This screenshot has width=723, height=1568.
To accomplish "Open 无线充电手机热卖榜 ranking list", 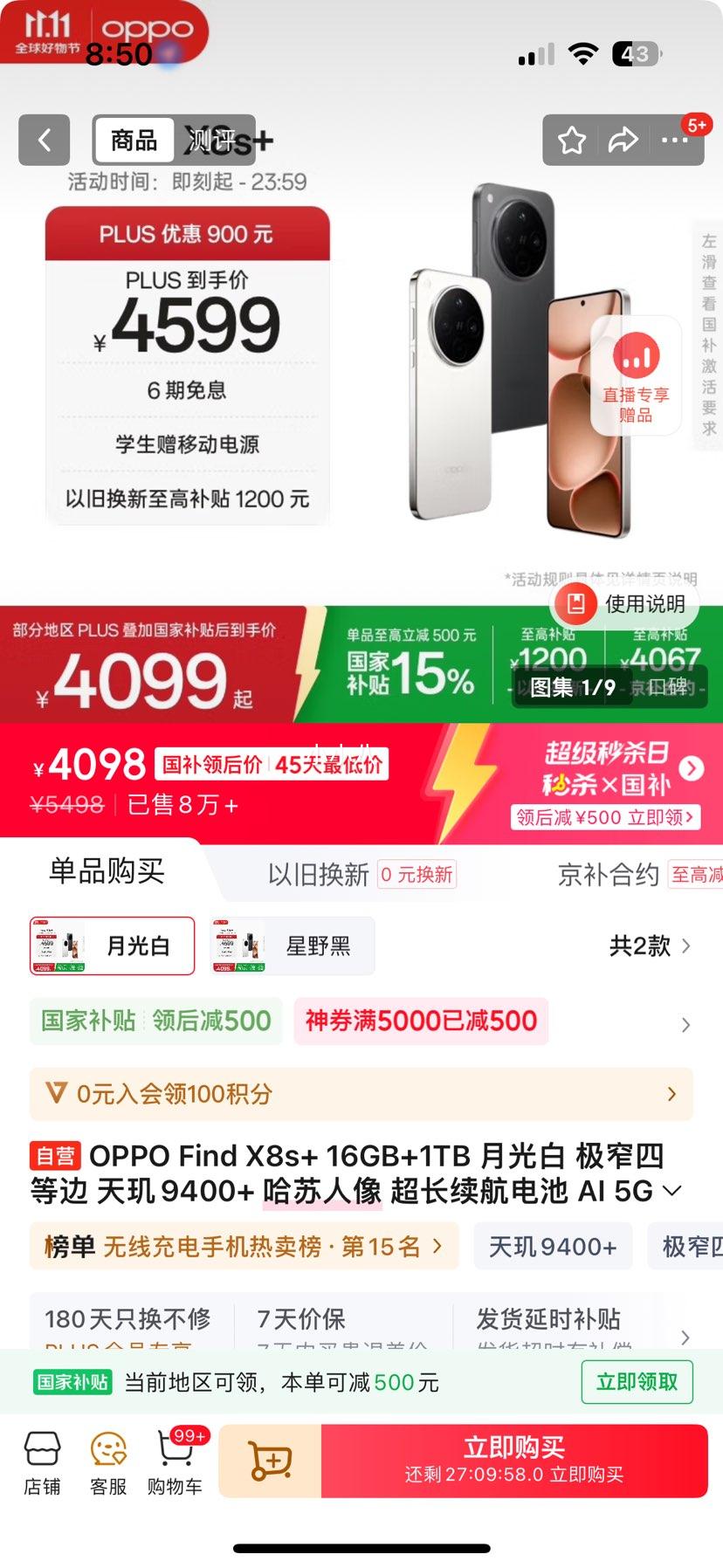I will click(244, 1246).
